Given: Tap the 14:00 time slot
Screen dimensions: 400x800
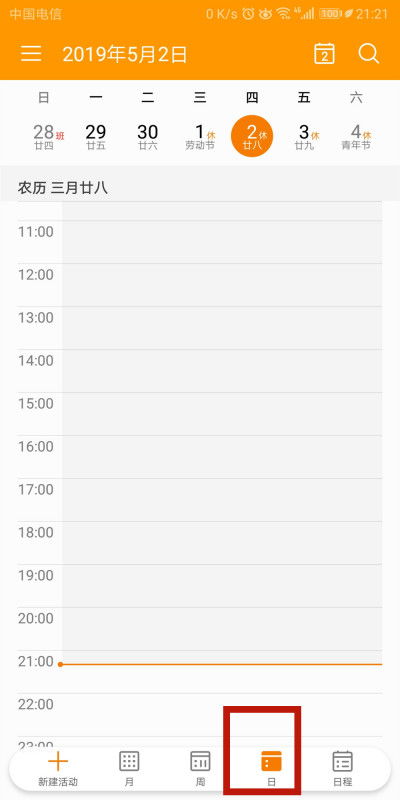Looking at the screenshot, I should (222, 371).
